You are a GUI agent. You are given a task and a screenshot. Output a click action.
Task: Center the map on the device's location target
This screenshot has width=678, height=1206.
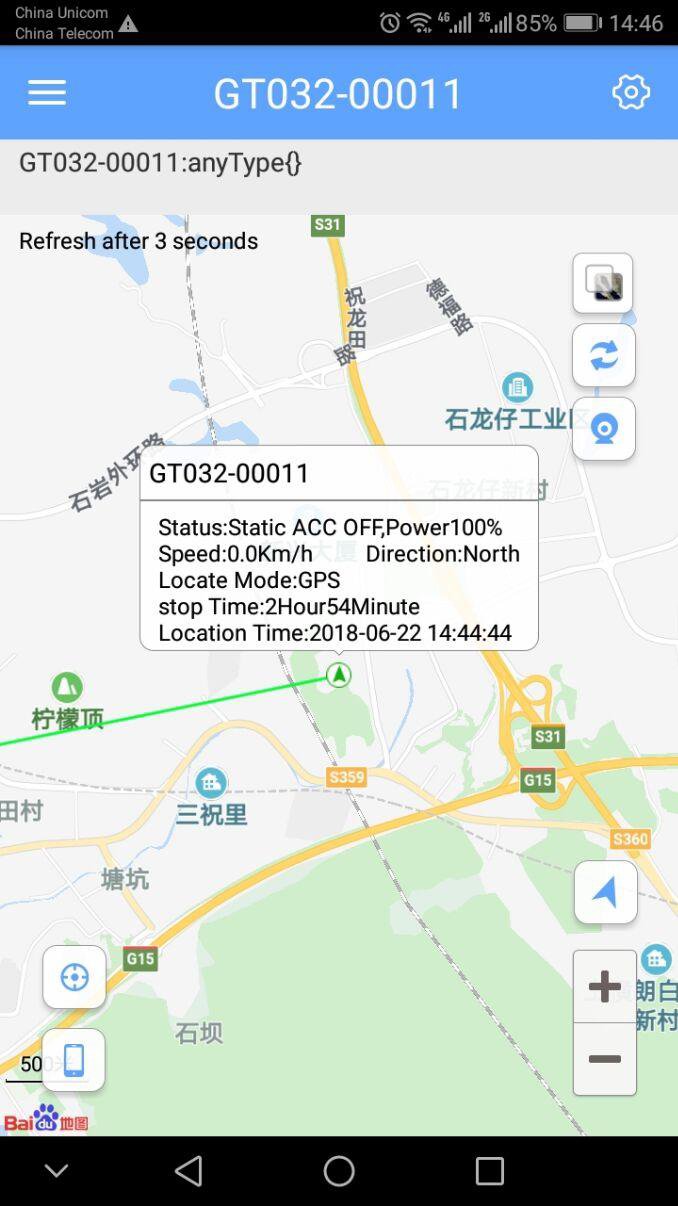click(74, 977)
